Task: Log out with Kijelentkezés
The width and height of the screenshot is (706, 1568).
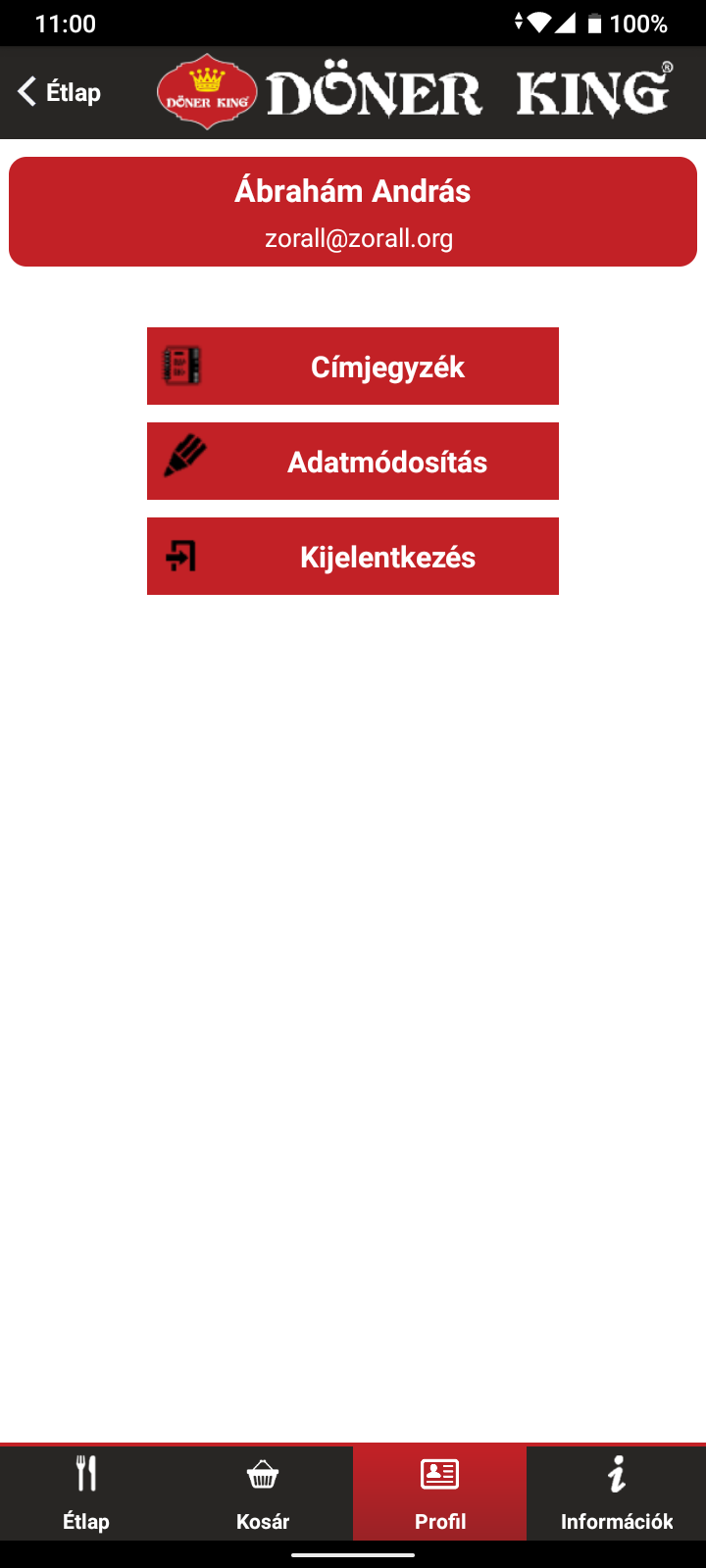Action: click(353, 557)
